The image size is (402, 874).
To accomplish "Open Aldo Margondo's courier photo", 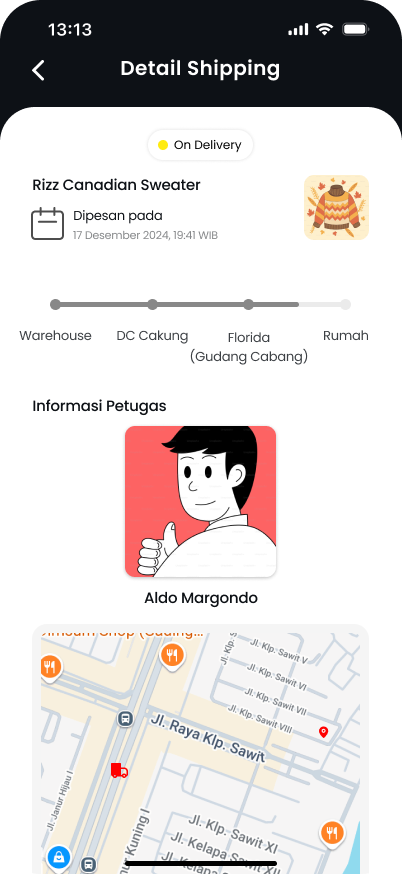I will (201, 502).
